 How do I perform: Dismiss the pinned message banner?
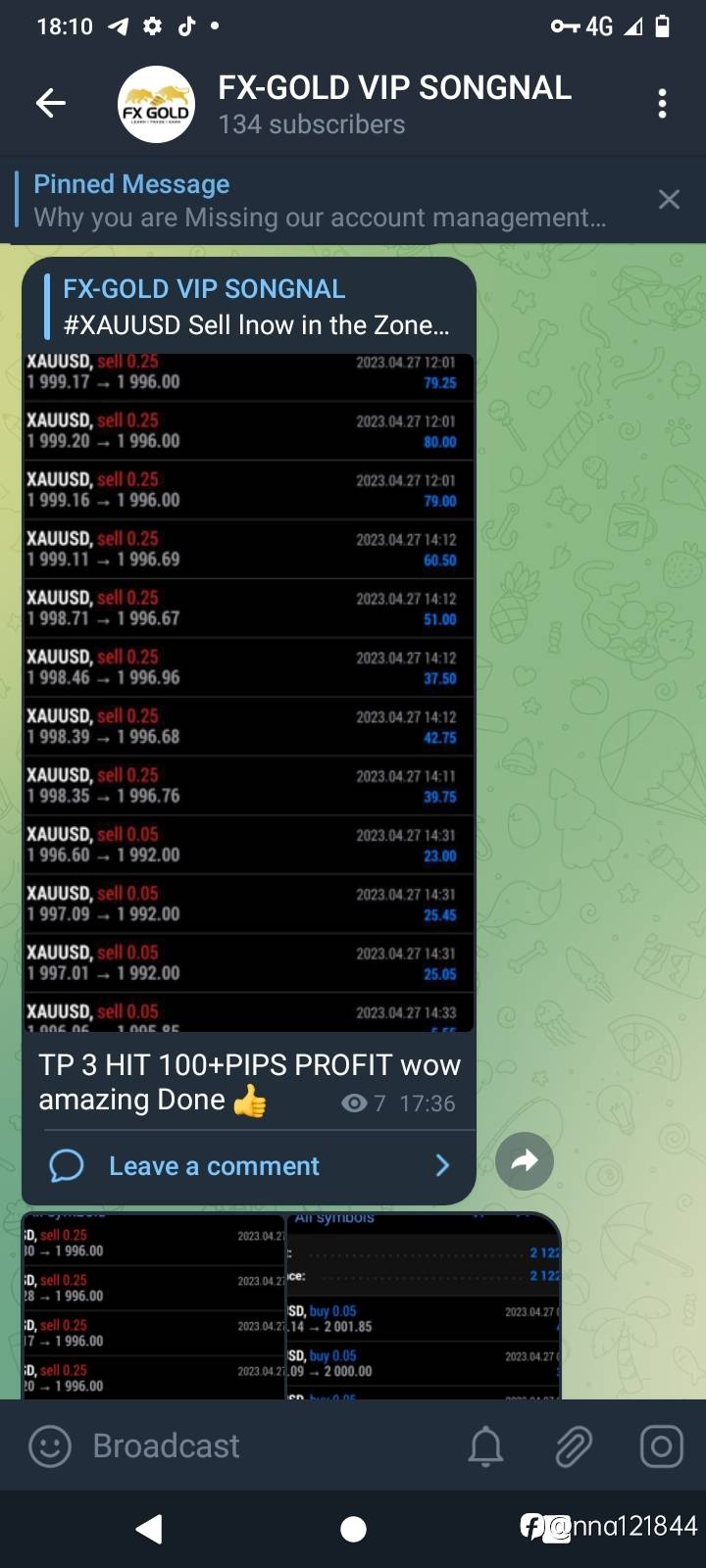(669, 200)
